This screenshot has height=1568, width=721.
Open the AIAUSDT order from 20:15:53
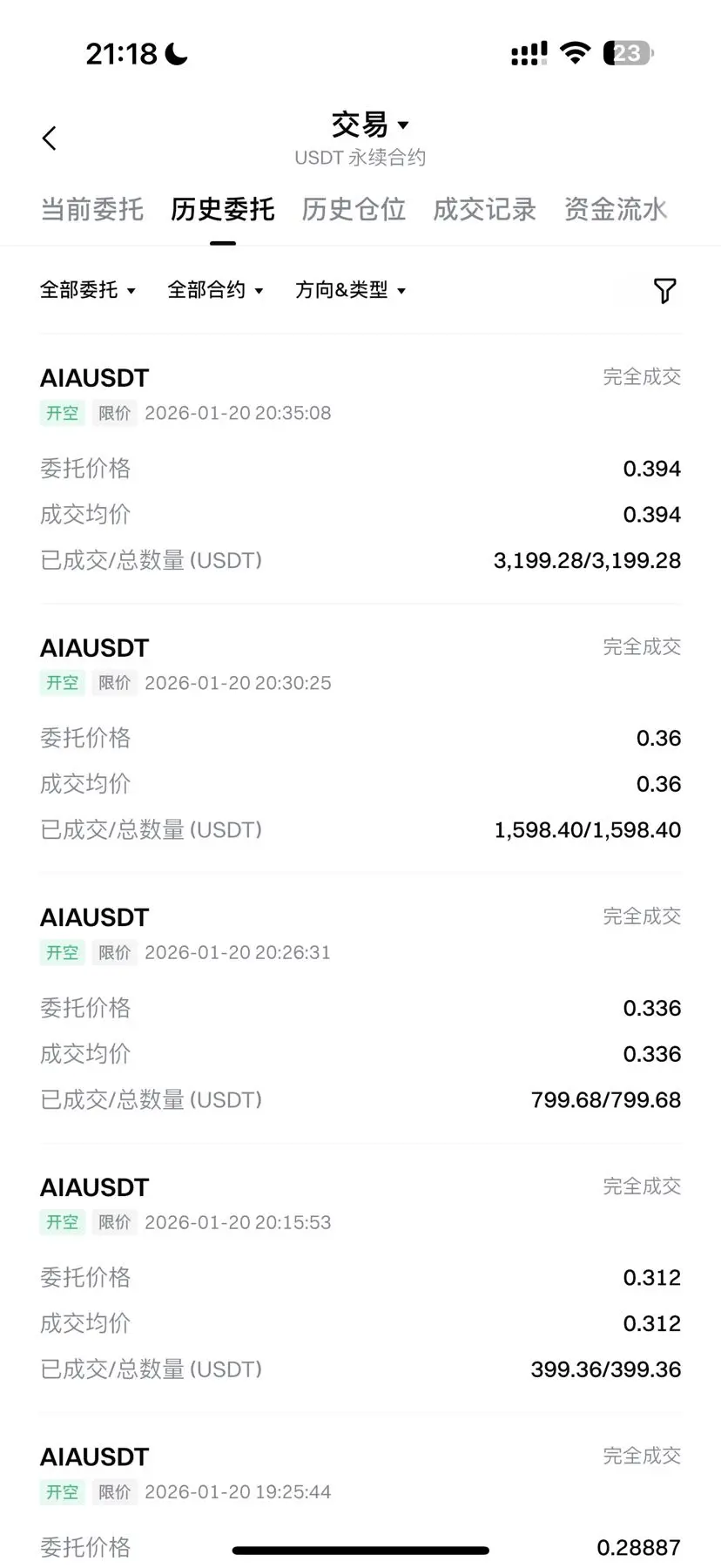point(360,1279)
